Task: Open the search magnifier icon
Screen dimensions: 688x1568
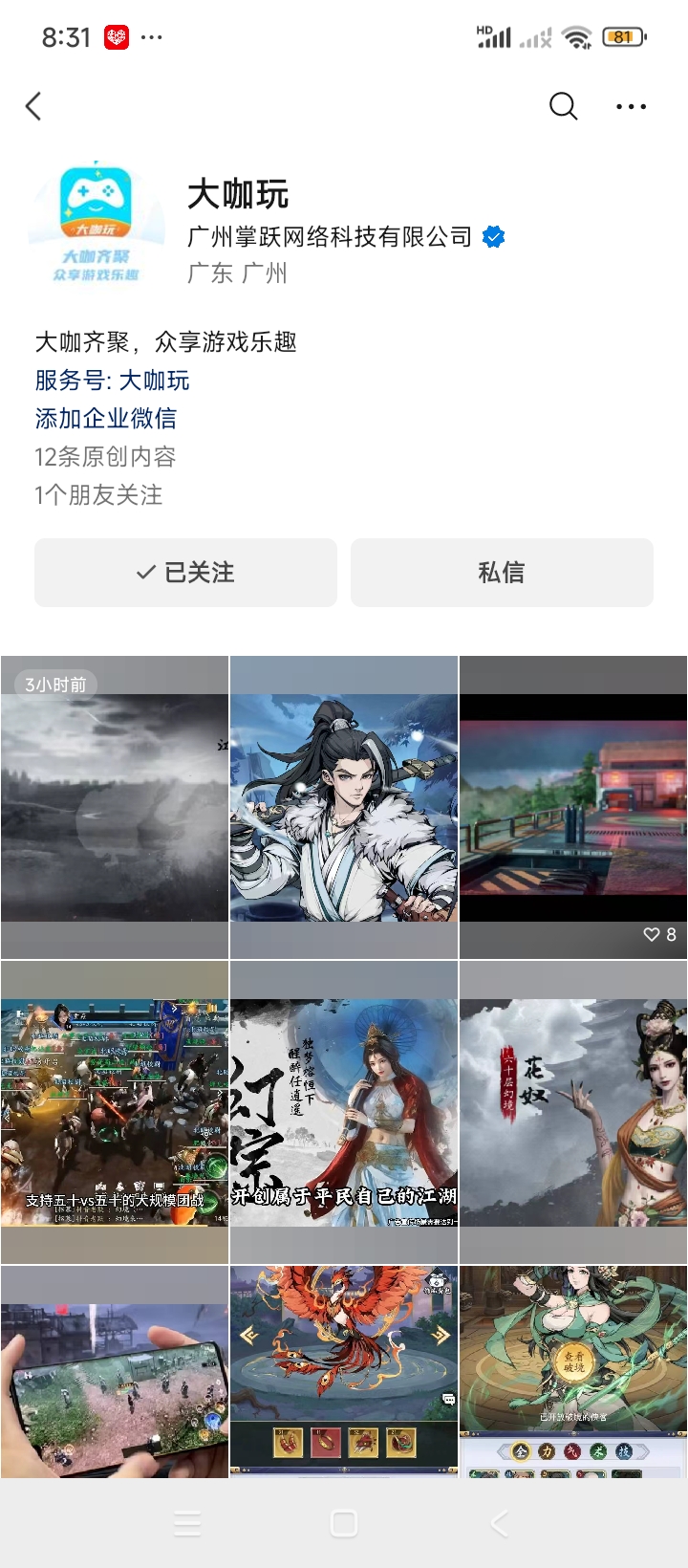Action: (564, 106)
